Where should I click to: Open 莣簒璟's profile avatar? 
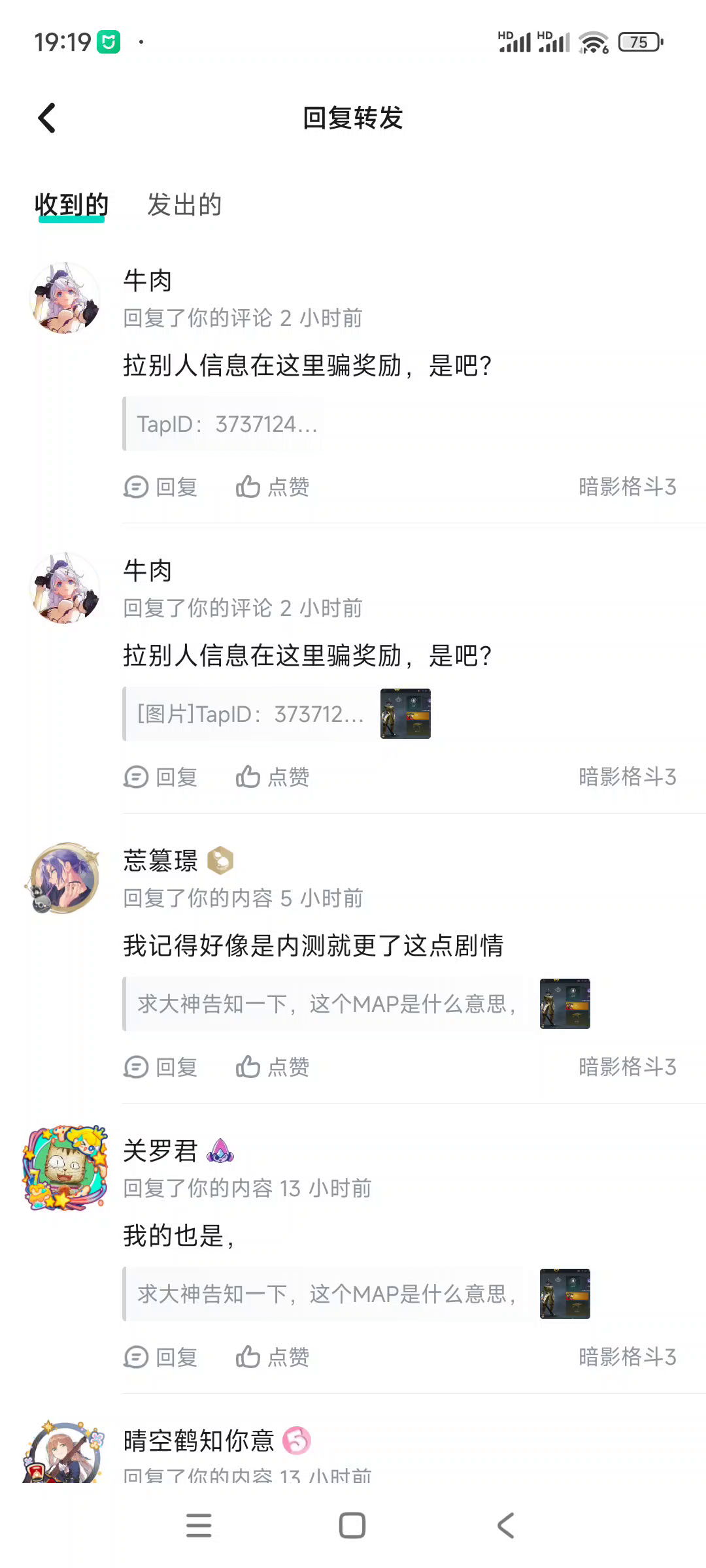point(65,877)
